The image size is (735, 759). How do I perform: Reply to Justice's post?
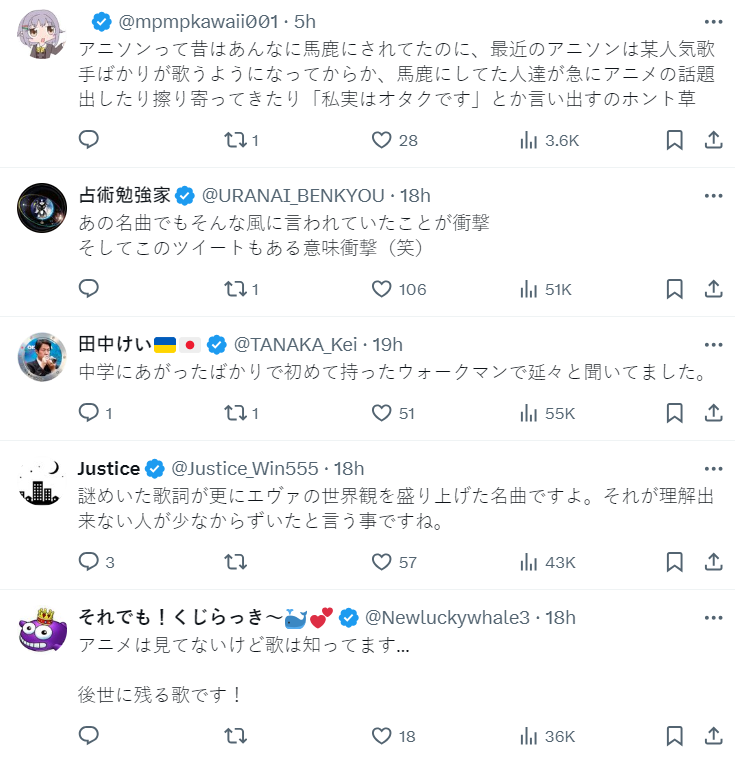pyautogui.click(x=89, y=562)
